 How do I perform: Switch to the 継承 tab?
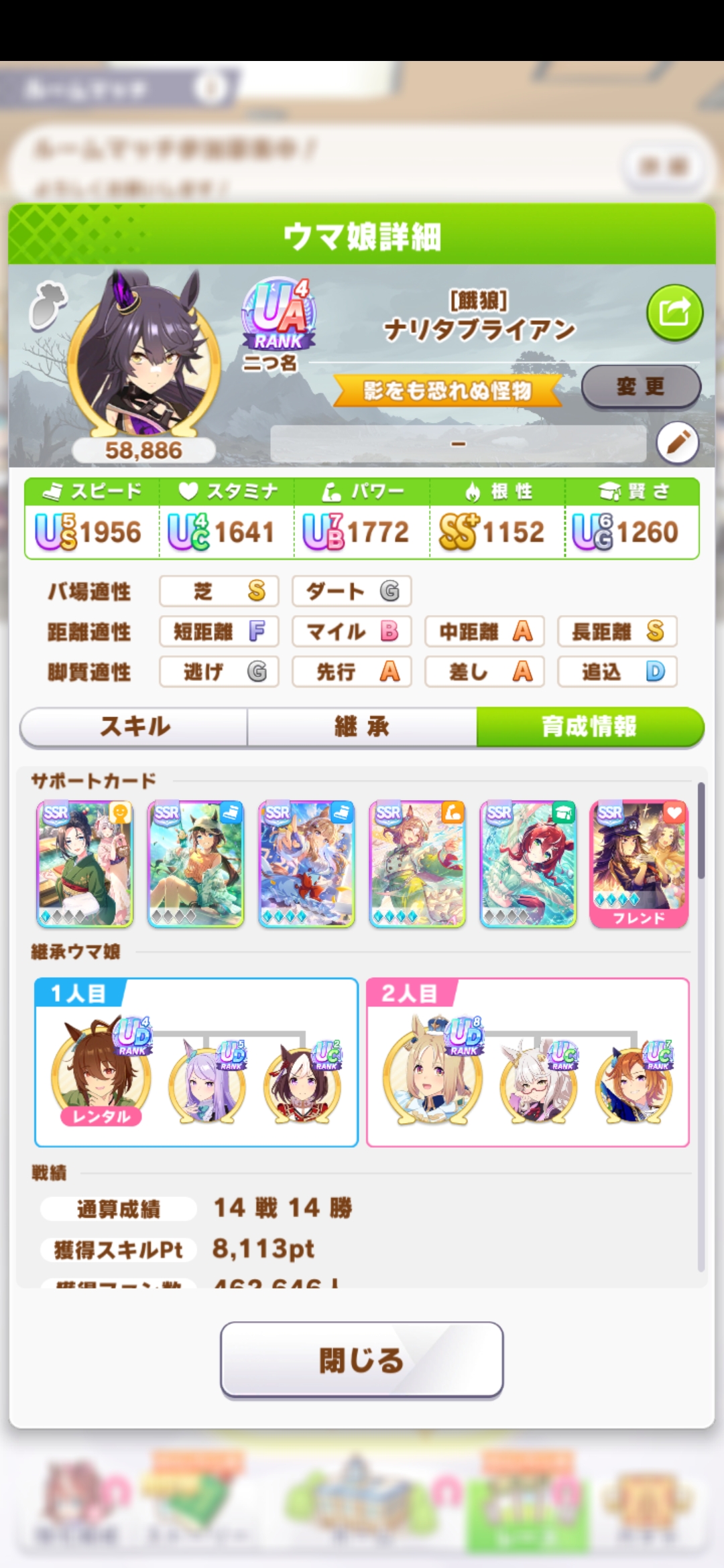[362, 726]
